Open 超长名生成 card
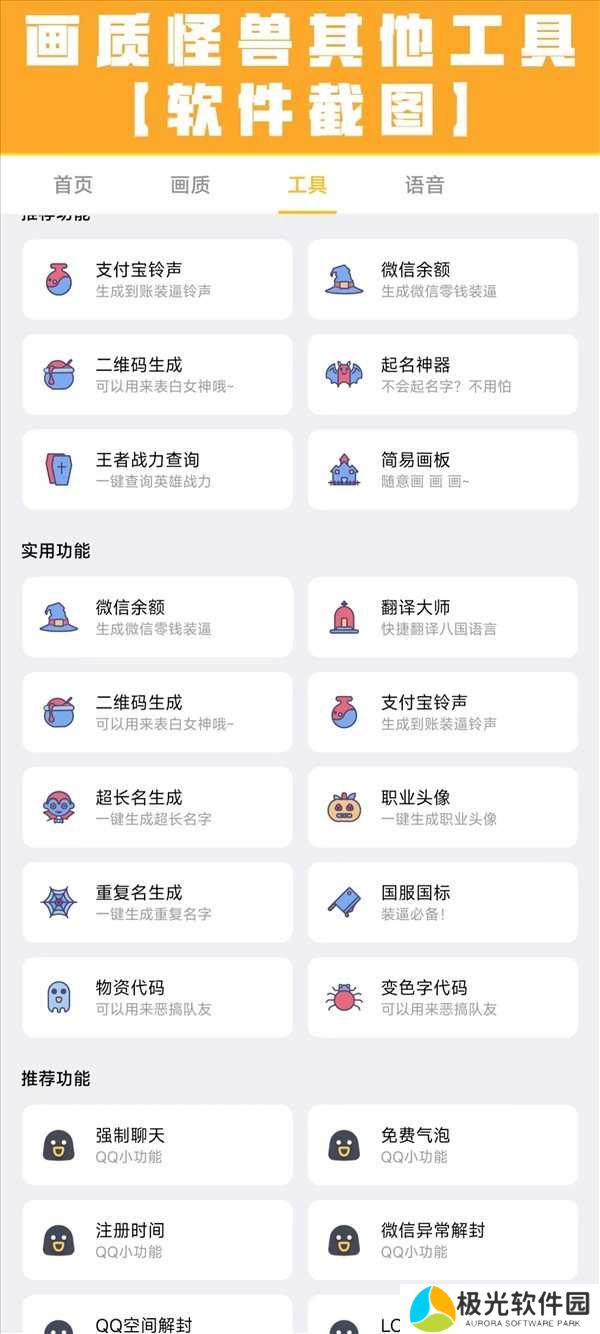Image resolution: width=600 pixels, height=1334 pixels. coord(157,807)
